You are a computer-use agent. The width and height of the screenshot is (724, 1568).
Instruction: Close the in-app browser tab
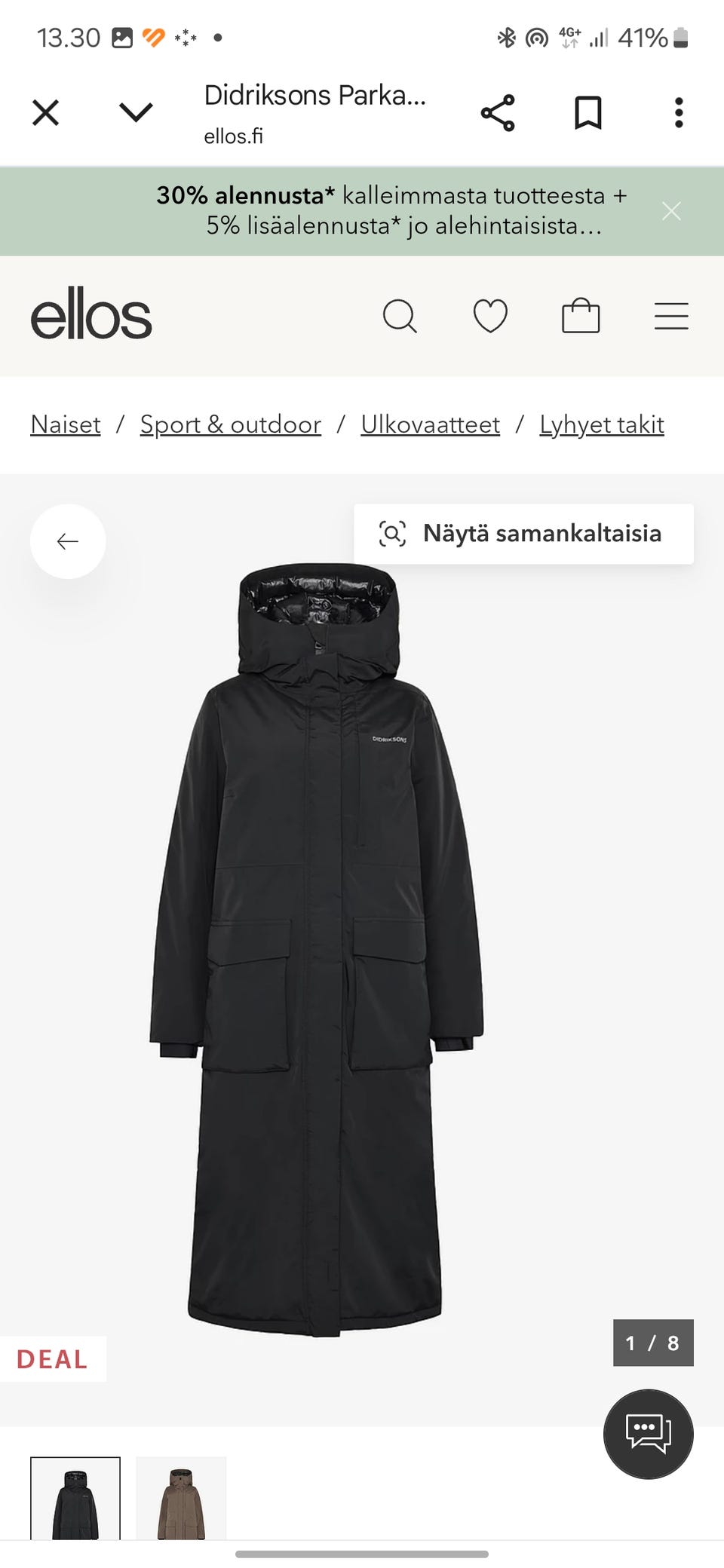[45, 113]
